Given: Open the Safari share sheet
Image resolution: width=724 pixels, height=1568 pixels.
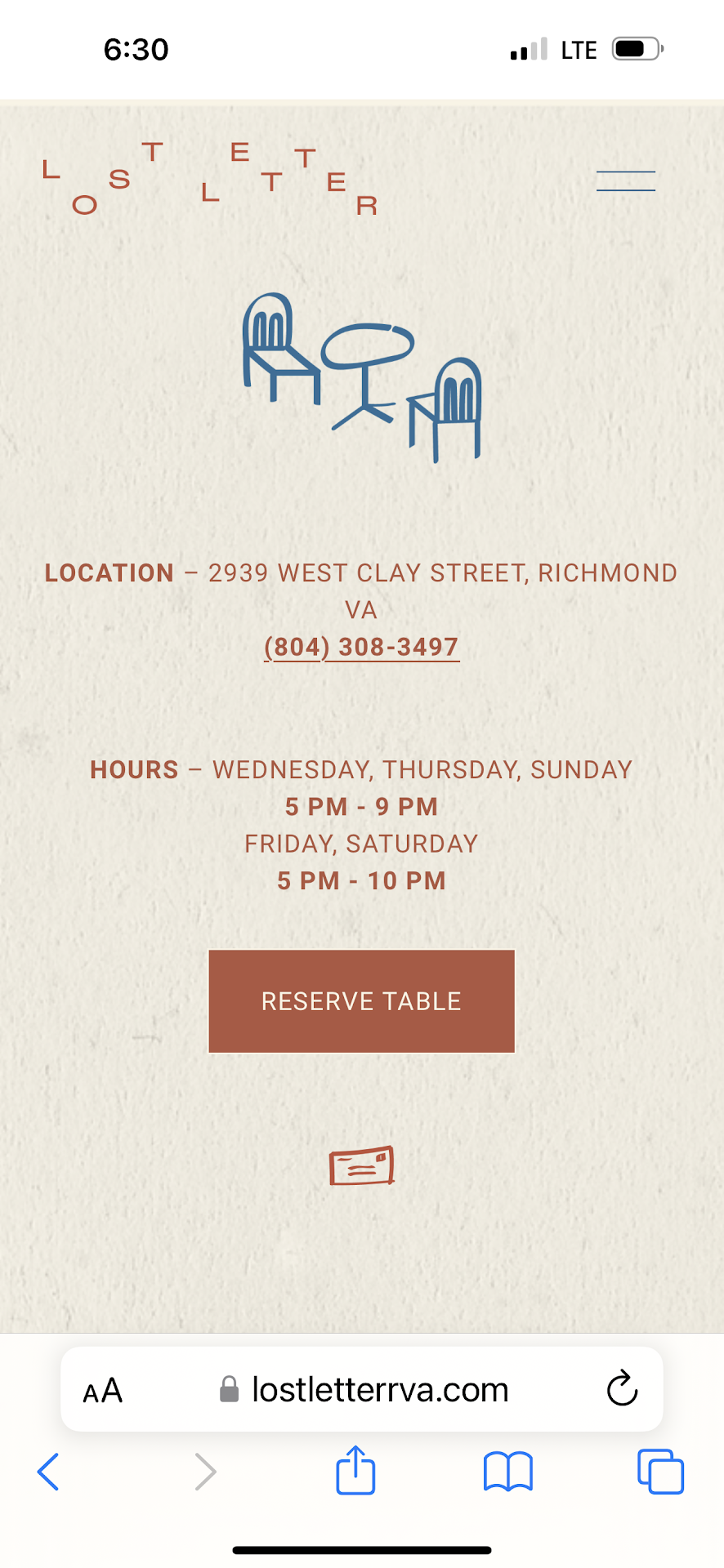Looking at the screenshot, I should (x=355, y=1471).
